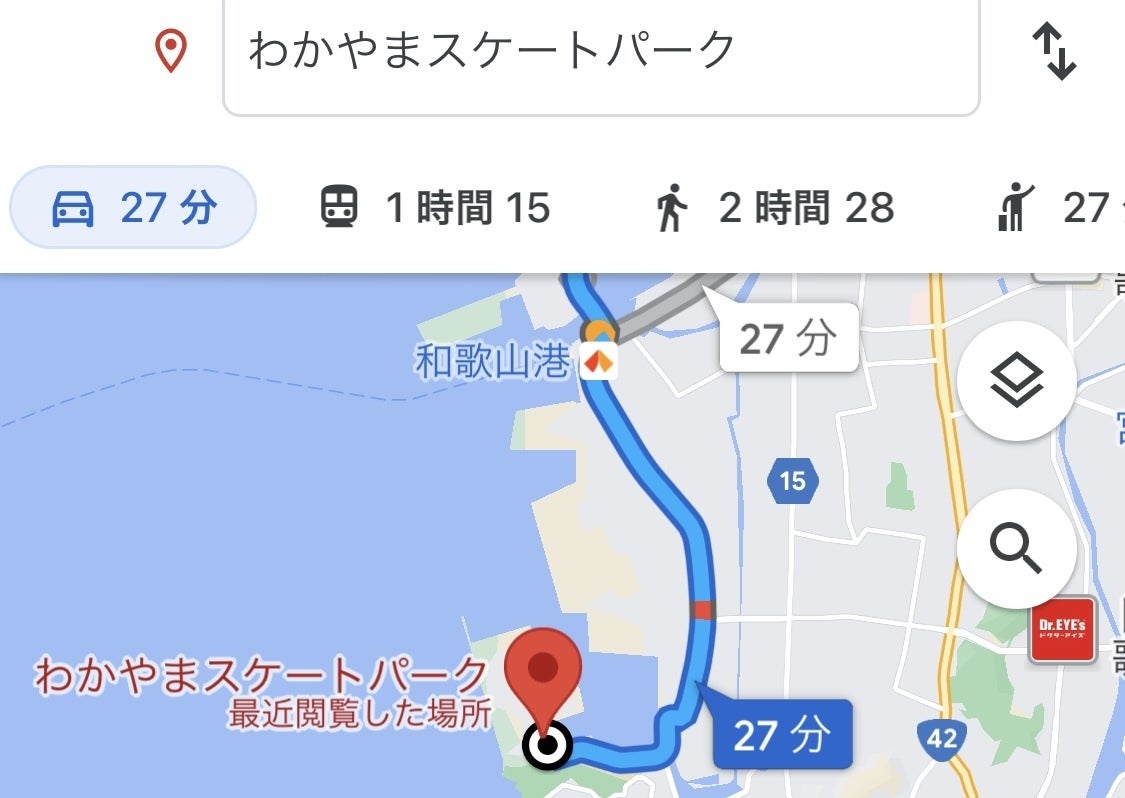Viewport: 1125px width, 798px height.
Task: Switch to walking mode 2 時間 28
Action: (774, 208)
